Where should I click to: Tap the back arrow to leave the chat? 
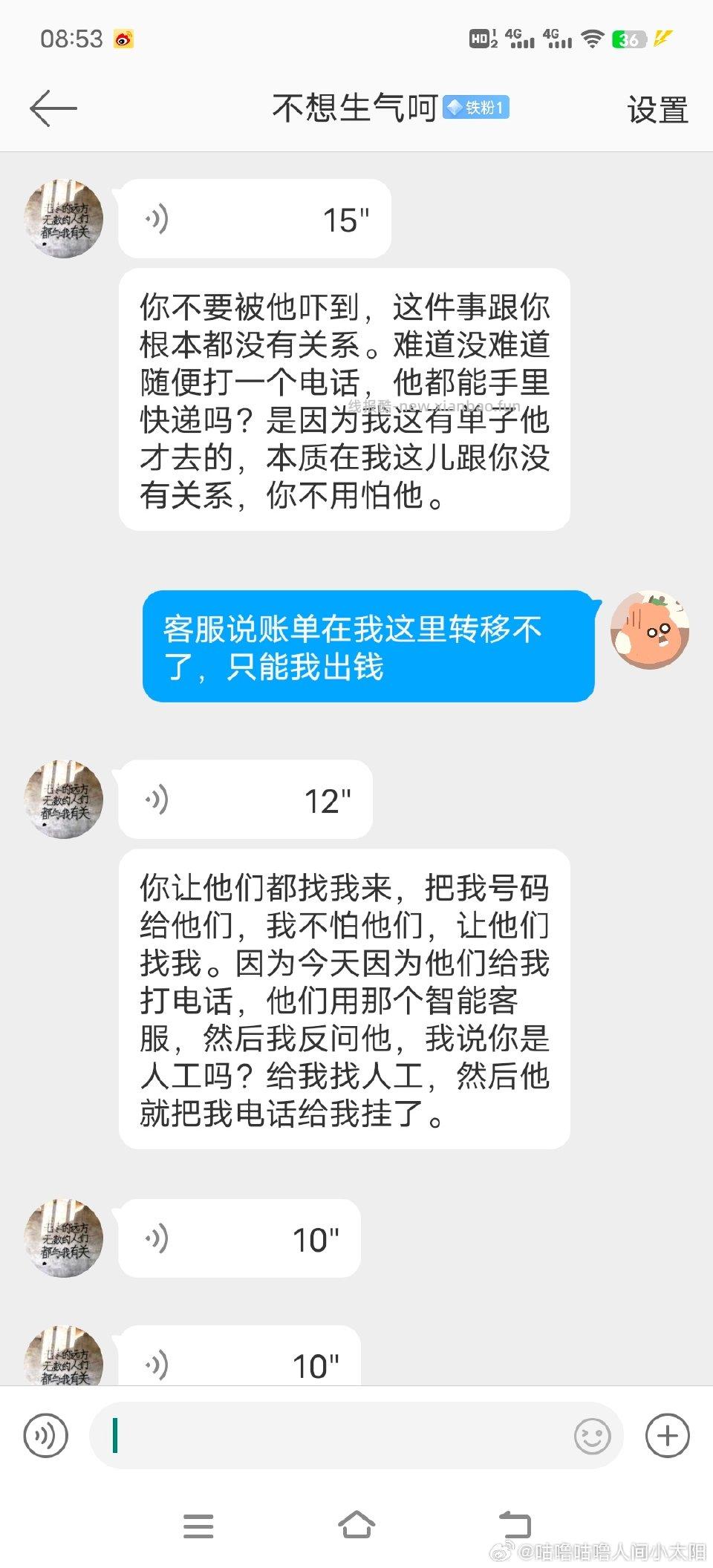(52, 108)
